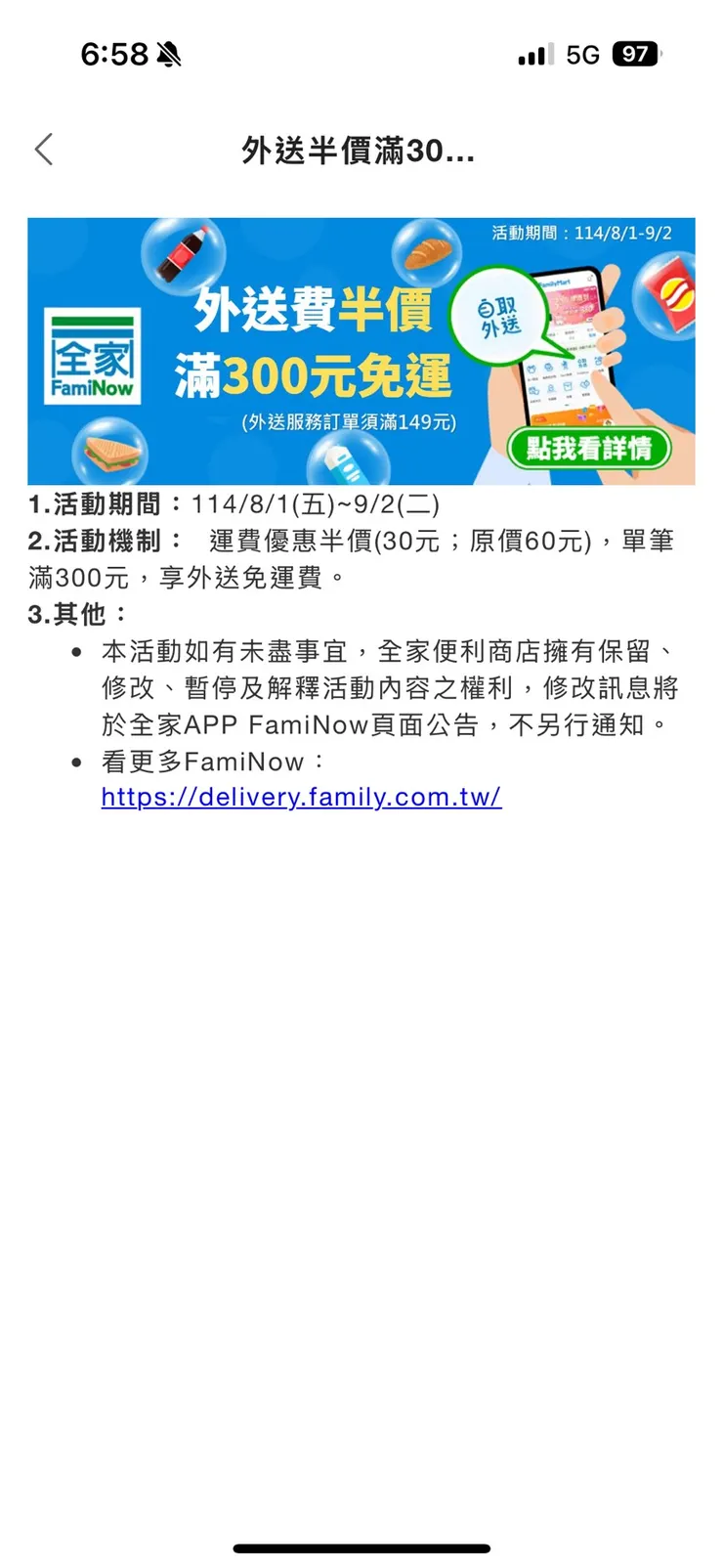Tap the 自取外送 speech bubble
Viewport: 723px width, 1568px height.
[500, 313]
